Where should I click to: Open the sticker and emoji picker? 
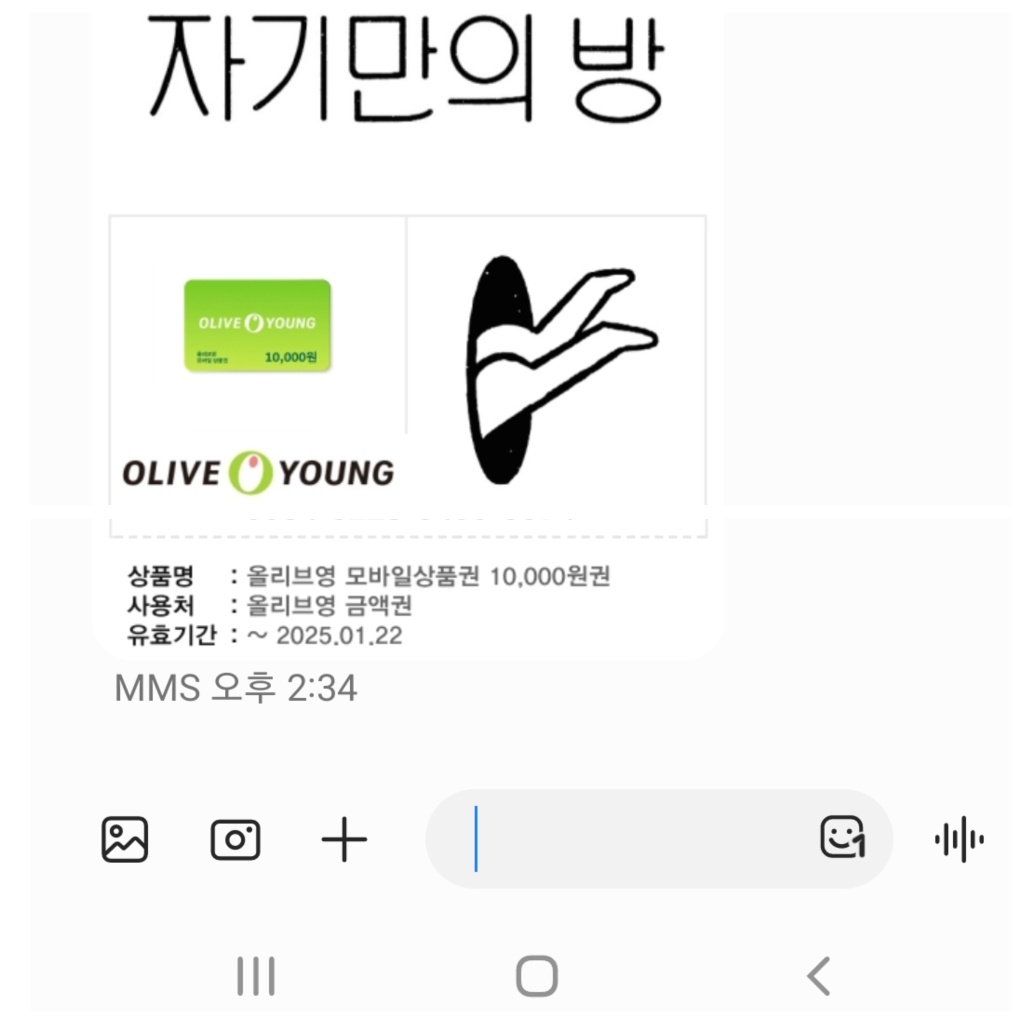(841, 838)
